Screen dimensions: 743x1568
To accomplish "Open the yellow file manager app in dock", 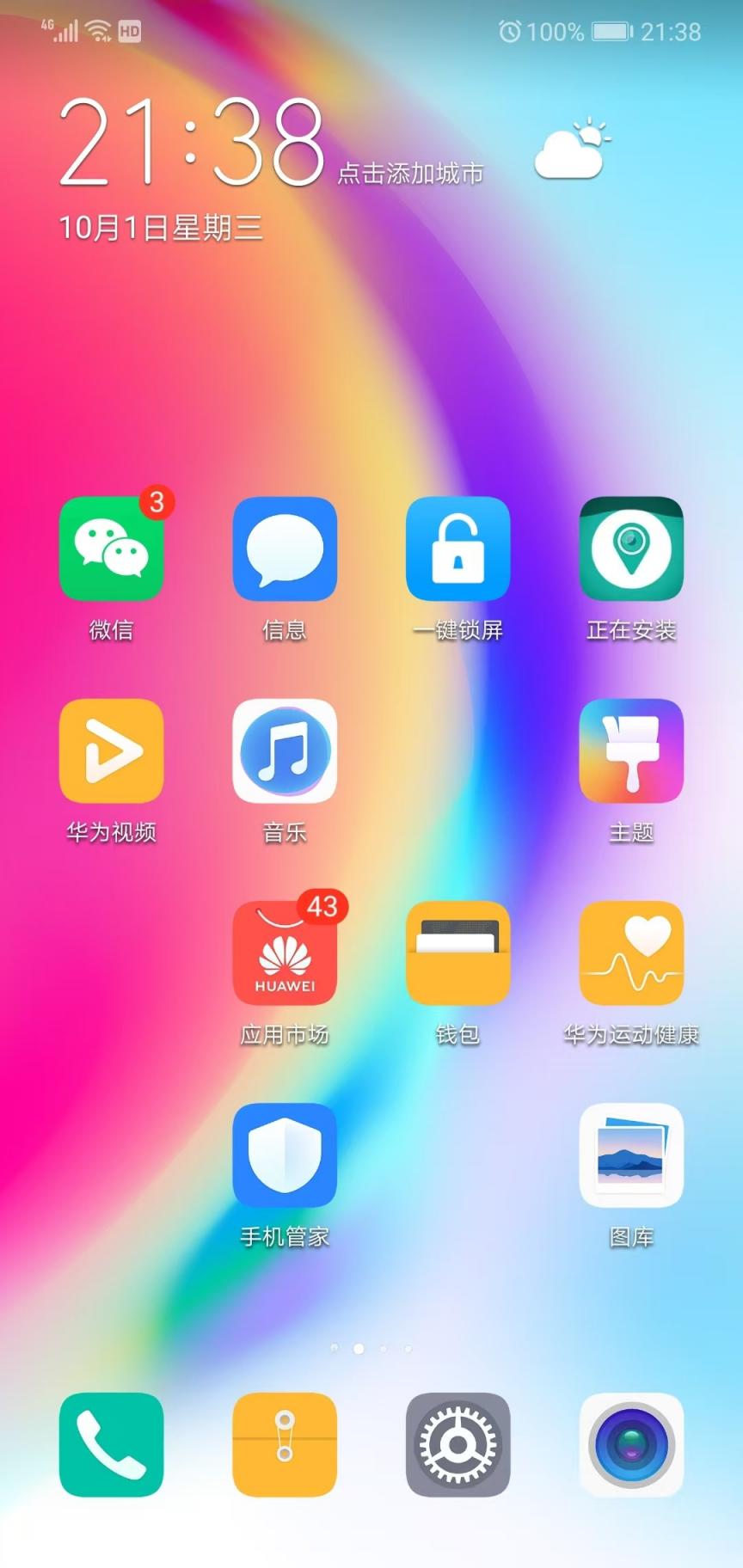I will (x=285, y=1444).
